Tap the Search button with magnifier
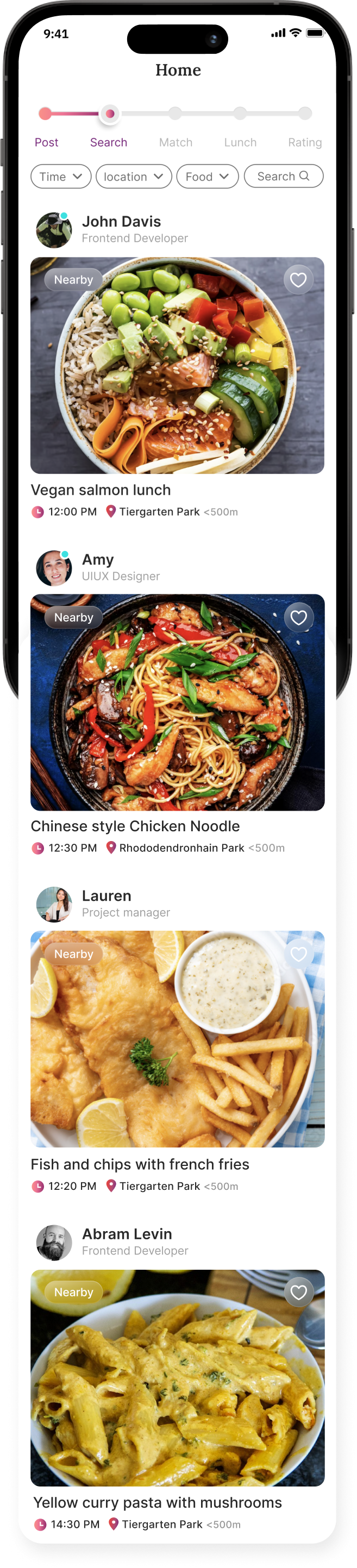The image size is (357, 1568). coord(283,176)
